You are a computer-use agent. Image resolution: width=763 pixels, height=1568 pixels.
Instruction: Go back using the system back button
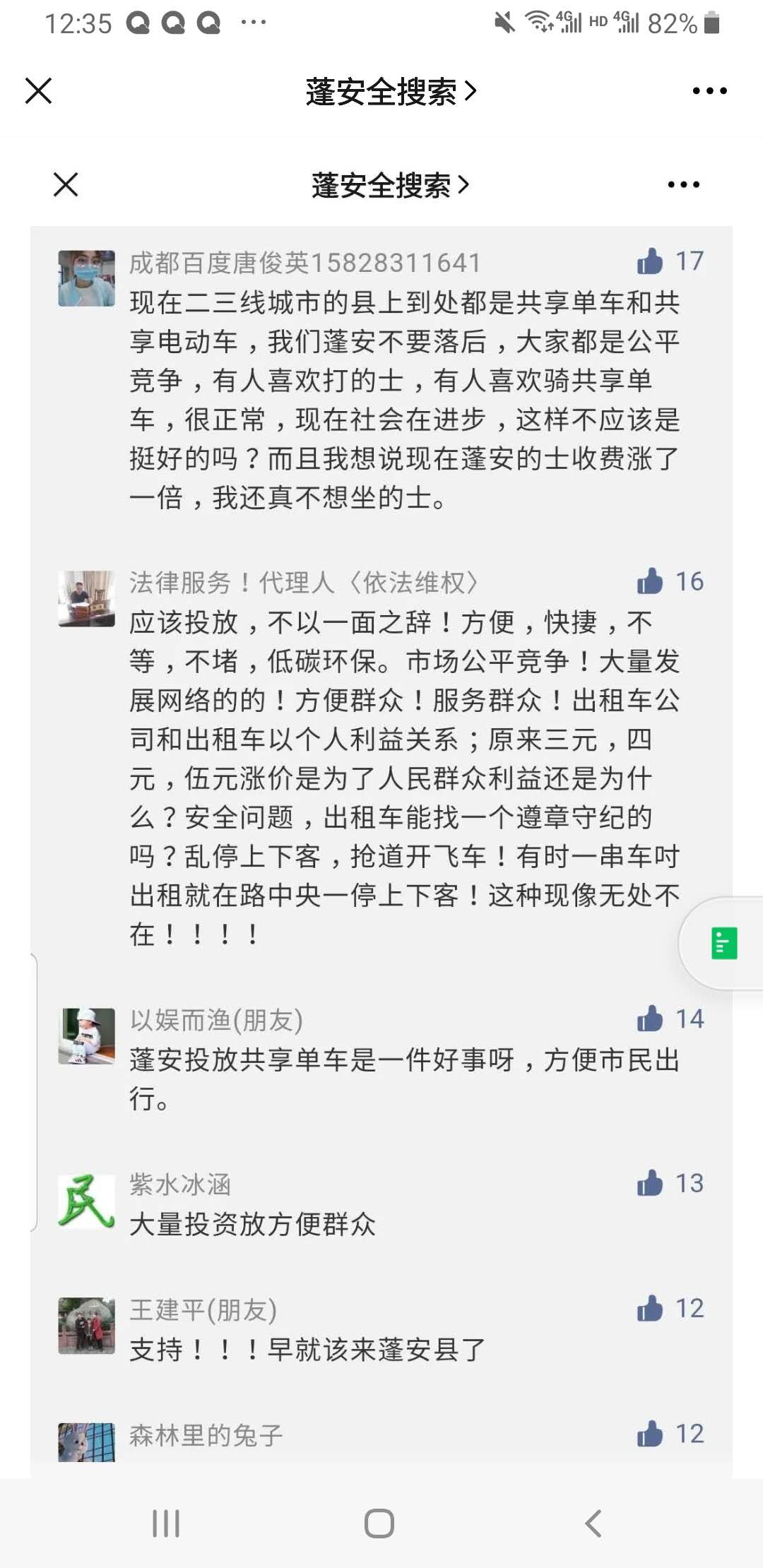[x=593, y=1524]
